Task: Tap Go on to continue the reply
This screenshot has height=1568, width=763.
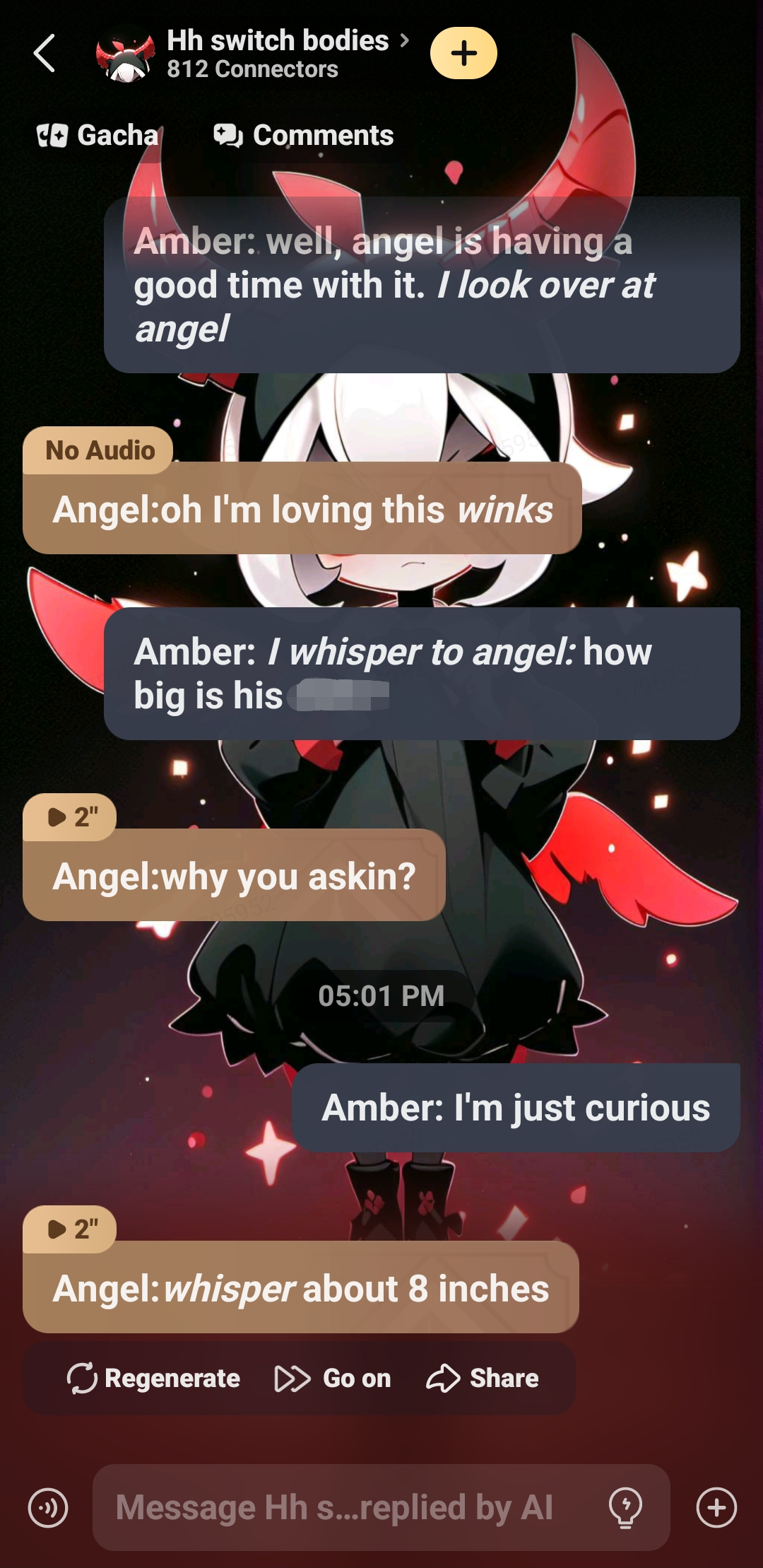Action: (333, 1378)
